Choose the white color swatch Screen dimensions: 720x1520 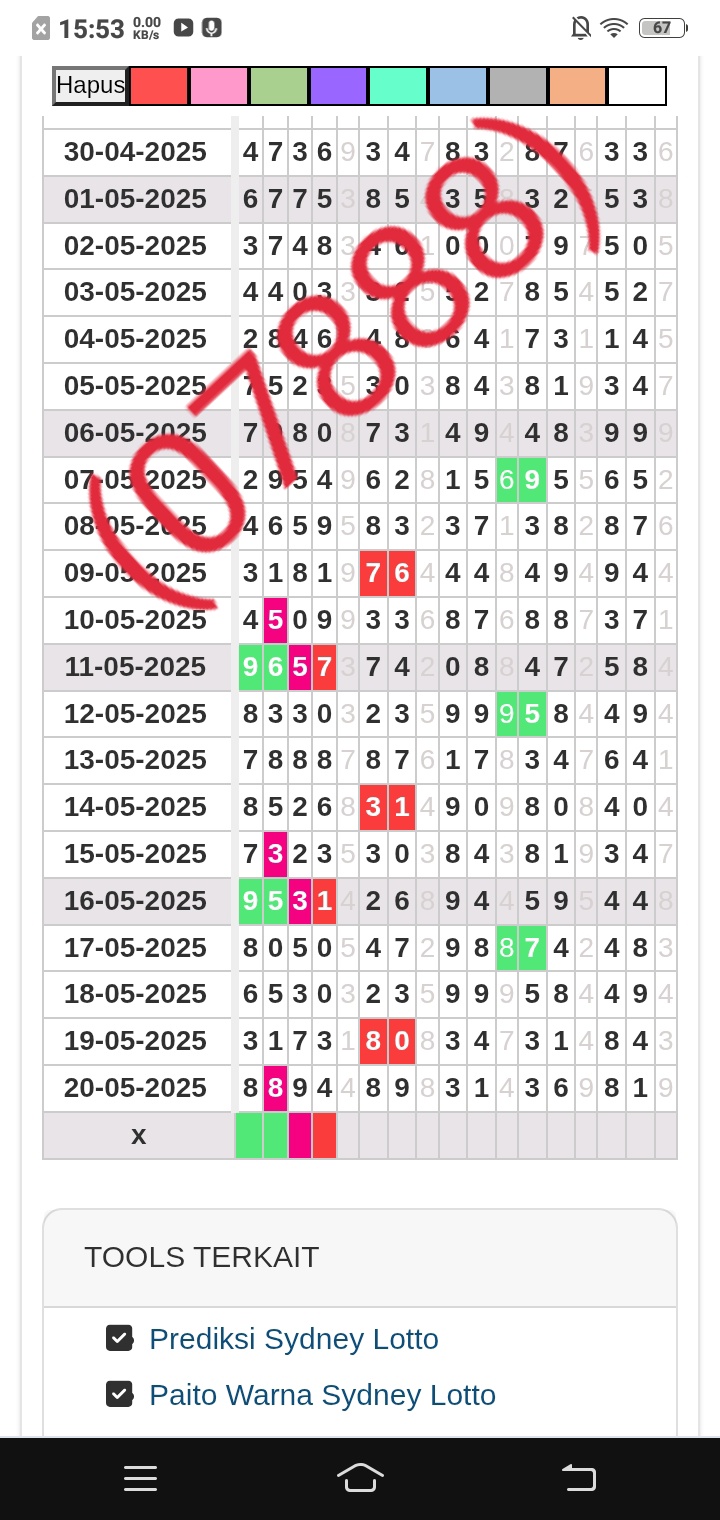coord(637,86)
